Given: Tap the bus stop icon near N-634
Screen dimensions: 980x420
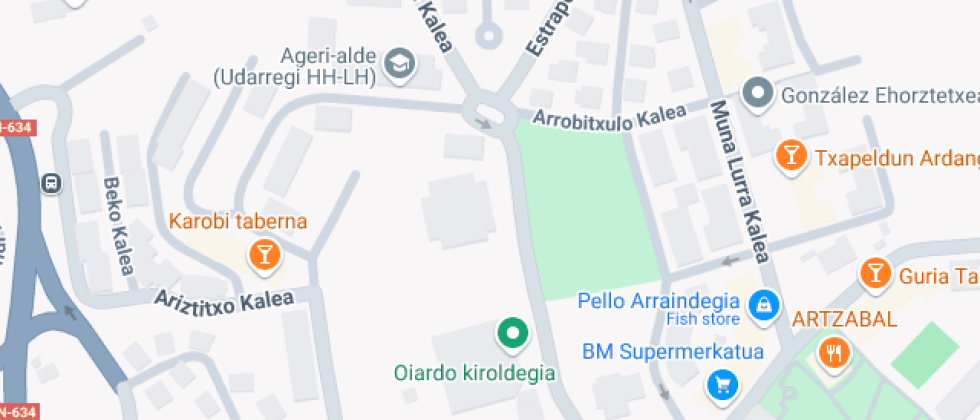Looking at the screenshot, I should click(50, 183).
